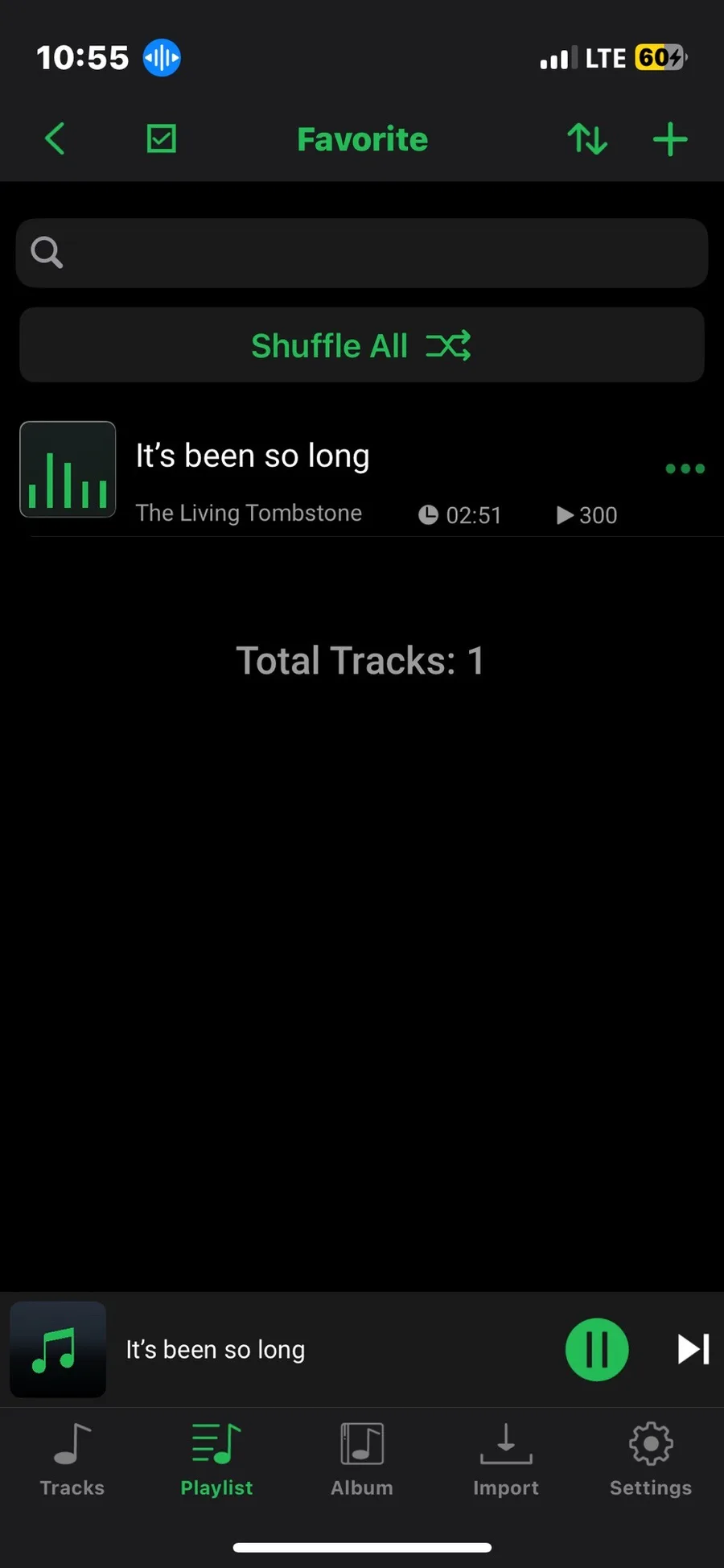
Task: Switch to the Tracks tab
Action: coord(72,1459)
